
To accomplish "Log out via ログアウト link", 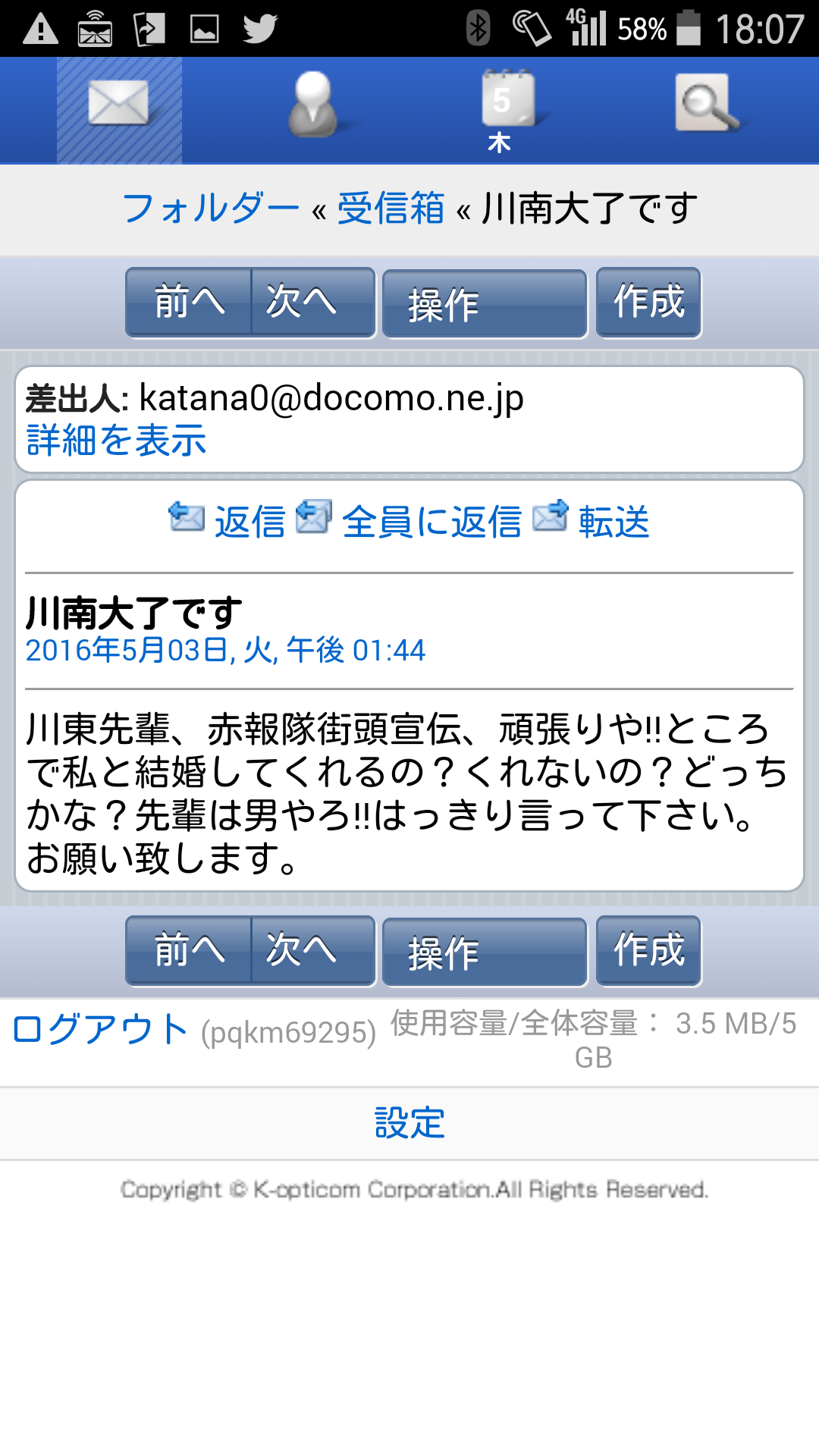I will 100,1029.
